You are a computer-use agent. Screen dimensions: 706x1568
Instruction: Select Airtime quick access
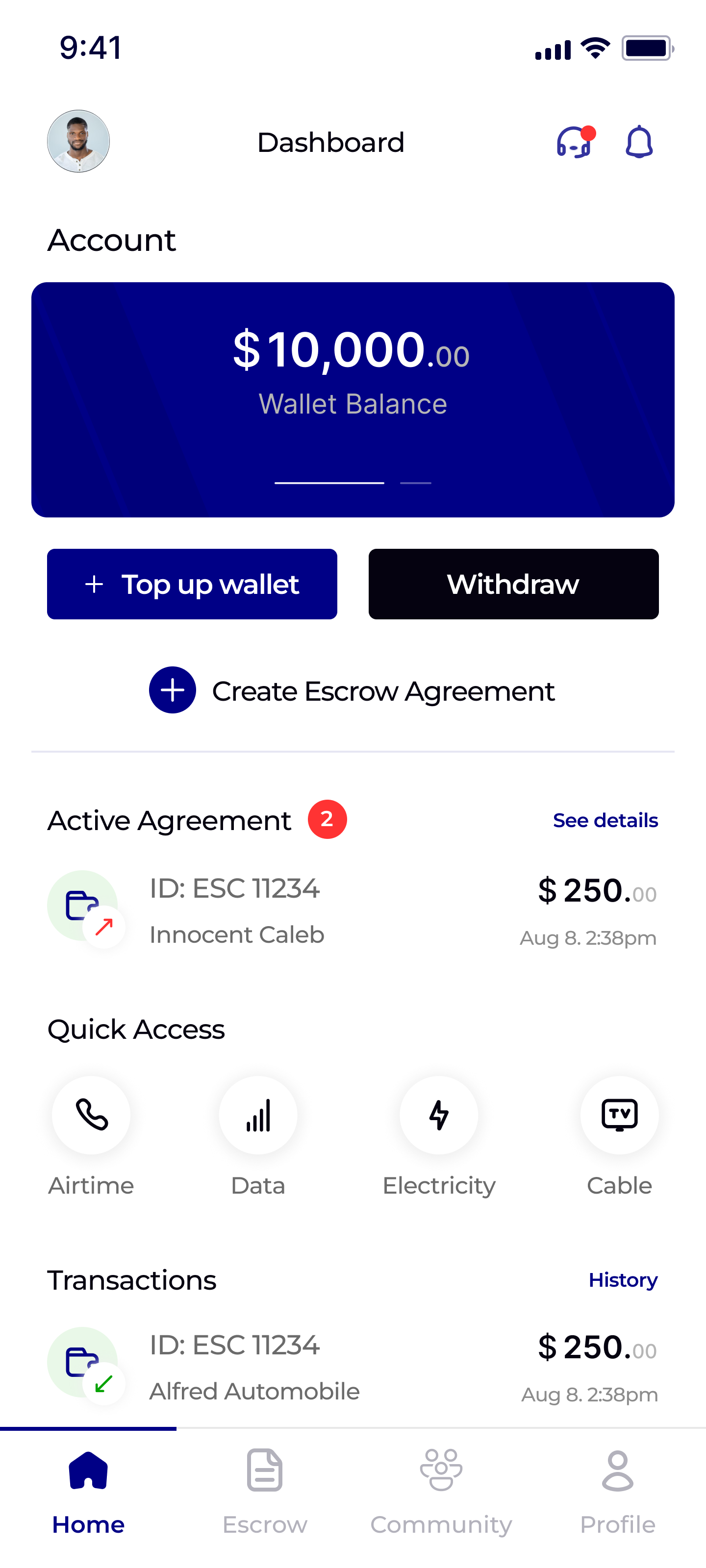click(x=91, y=1115)
